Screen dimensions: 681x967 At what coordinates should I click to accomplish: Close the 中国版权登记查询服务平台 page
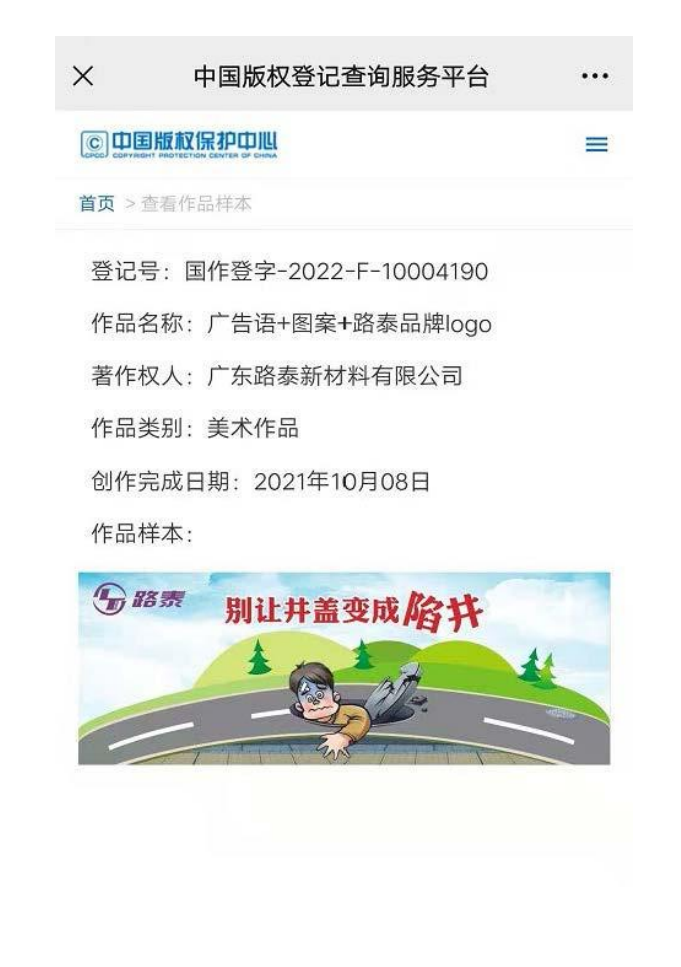pyautogui.click(x=84, y=76)
